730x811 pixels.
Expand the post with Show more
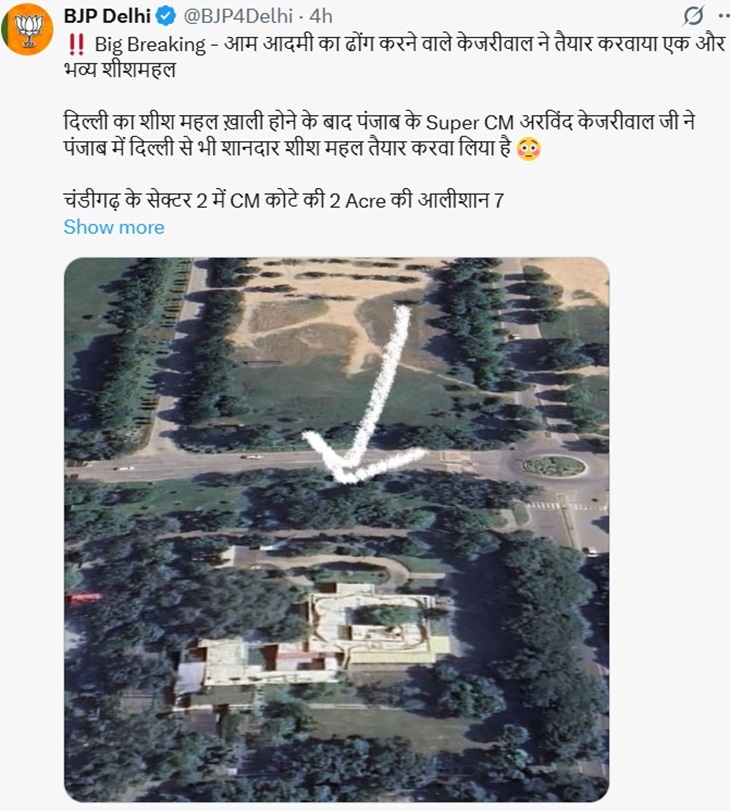[x=114, y=227]
